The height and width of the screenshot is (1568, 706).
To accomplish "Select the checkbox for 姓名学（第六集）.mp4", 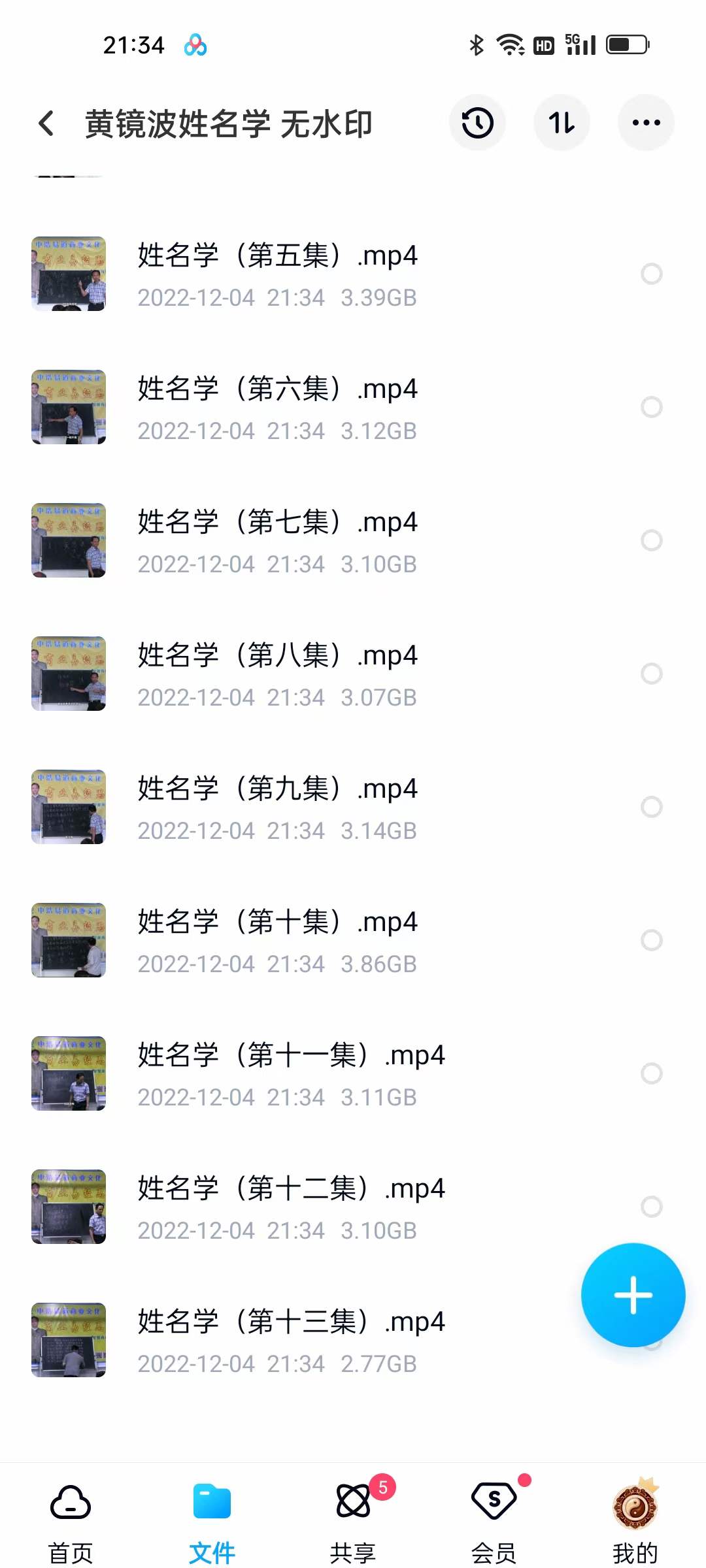I will coord(651,408).
